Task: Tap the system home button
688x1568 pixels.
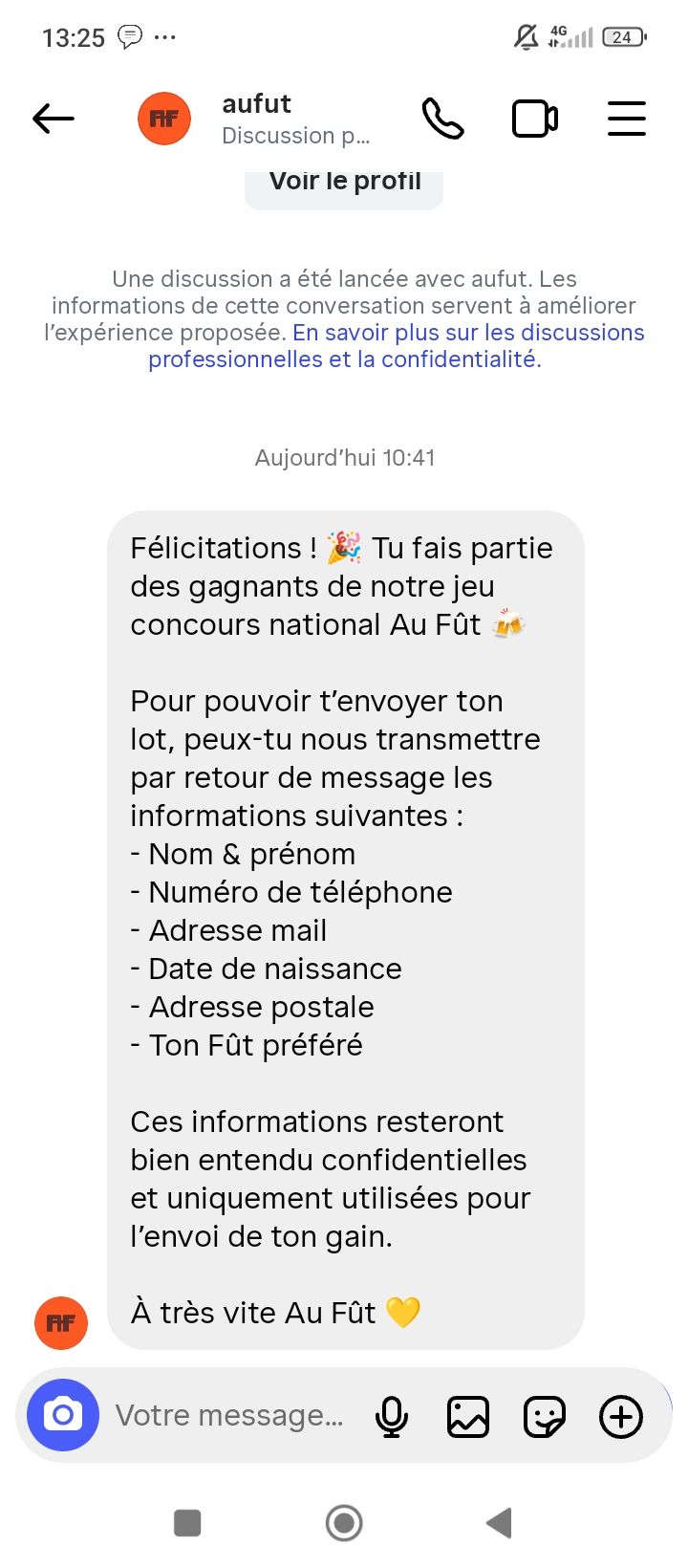Action: [344, 1522]
